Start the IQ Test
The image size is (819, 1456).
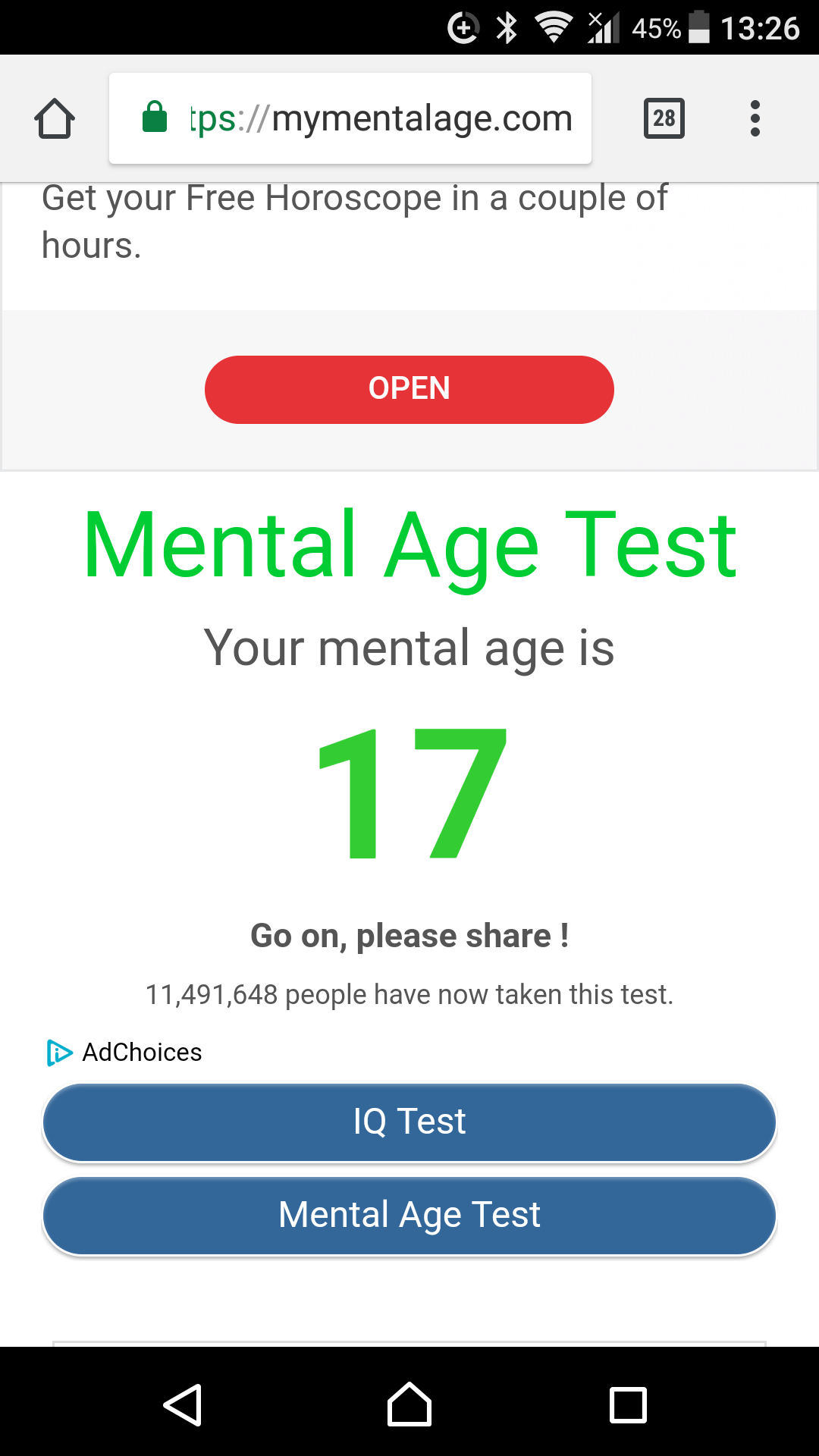409,1122
